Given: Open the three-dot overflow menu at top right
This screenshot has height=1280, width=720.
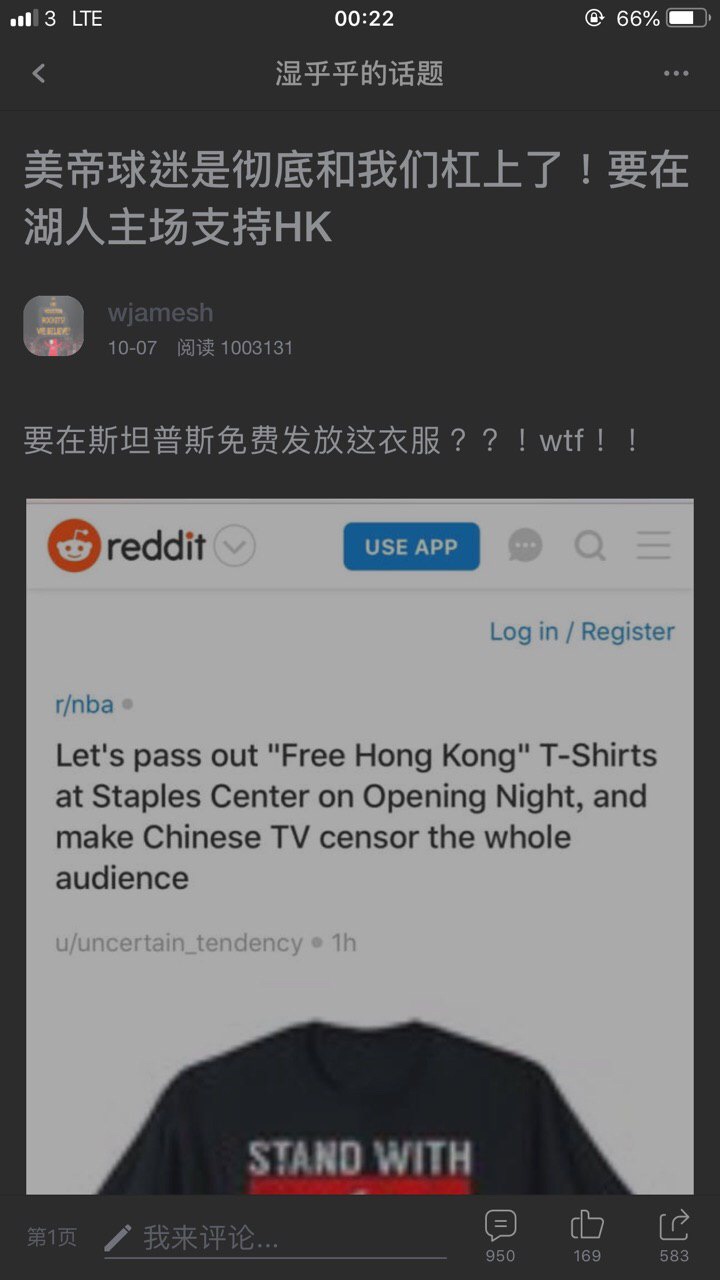Looking at the screenshot, I should (676, 73).
